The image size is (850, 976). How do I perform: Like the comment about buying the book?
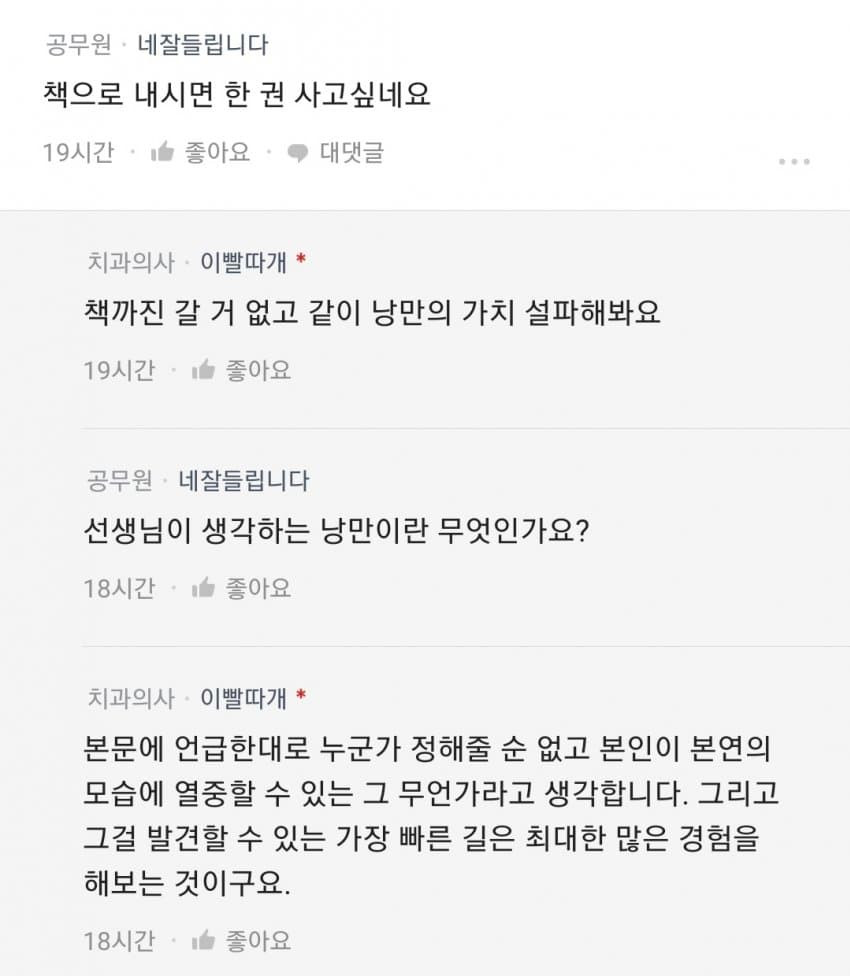(200, 153)
